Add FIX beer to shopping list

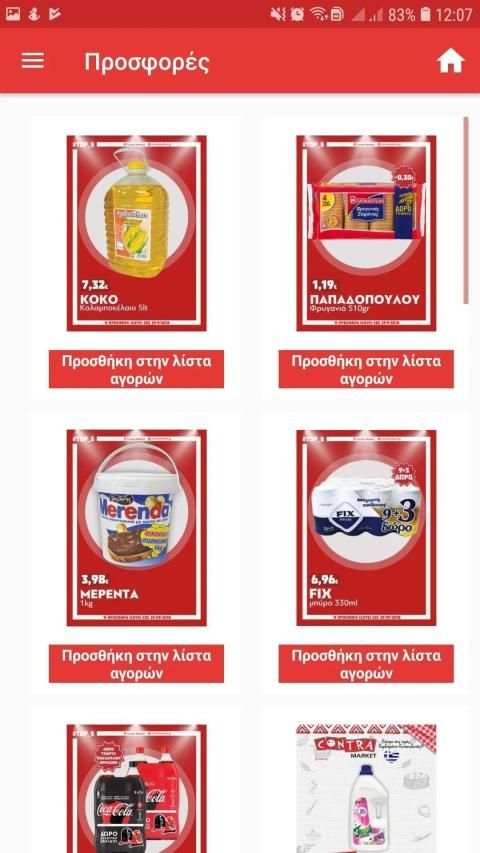coord(366,664)
